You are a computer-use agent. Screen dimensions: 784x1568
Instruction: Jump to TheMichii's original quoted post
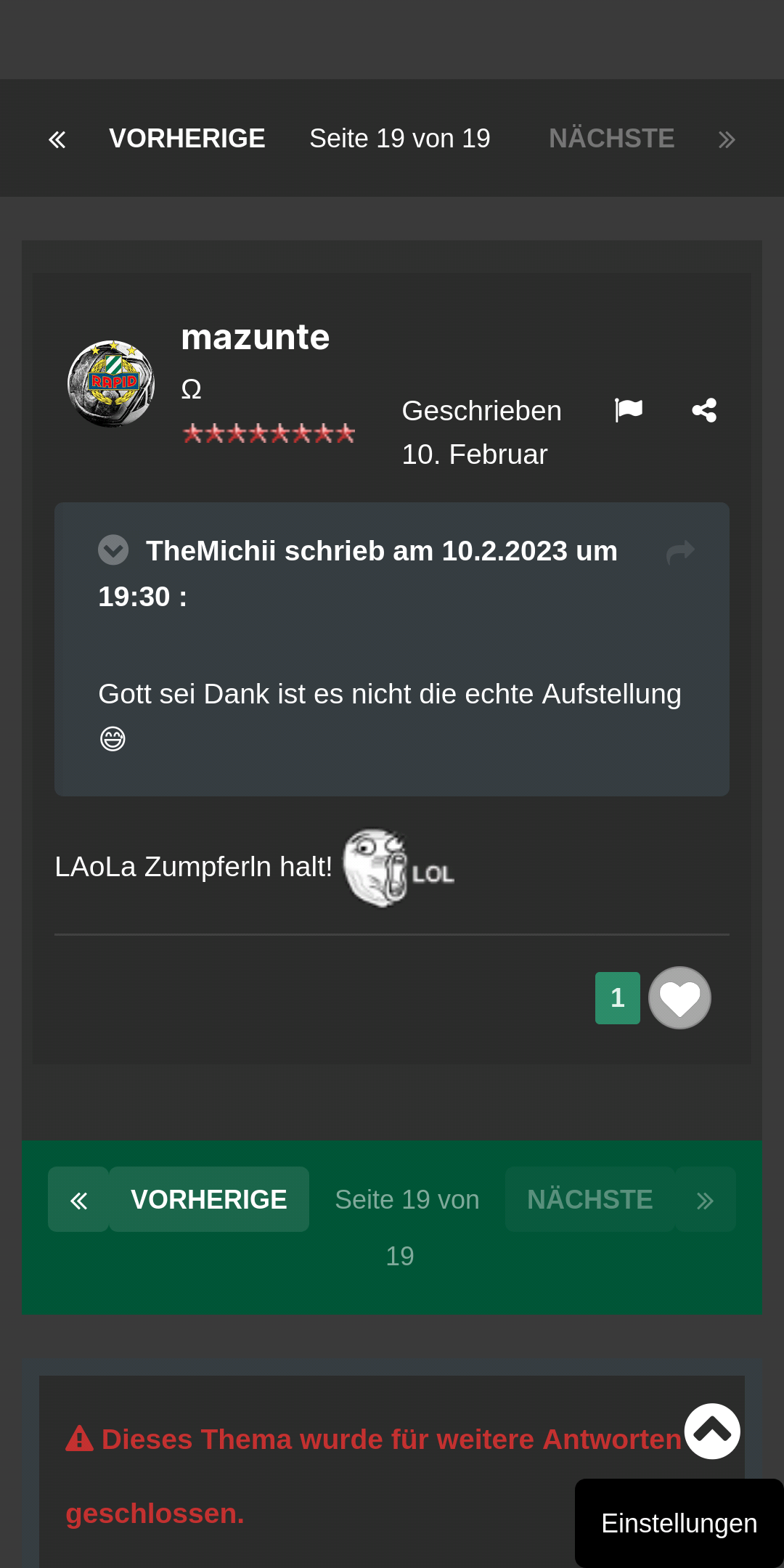[x=680, y=552]
